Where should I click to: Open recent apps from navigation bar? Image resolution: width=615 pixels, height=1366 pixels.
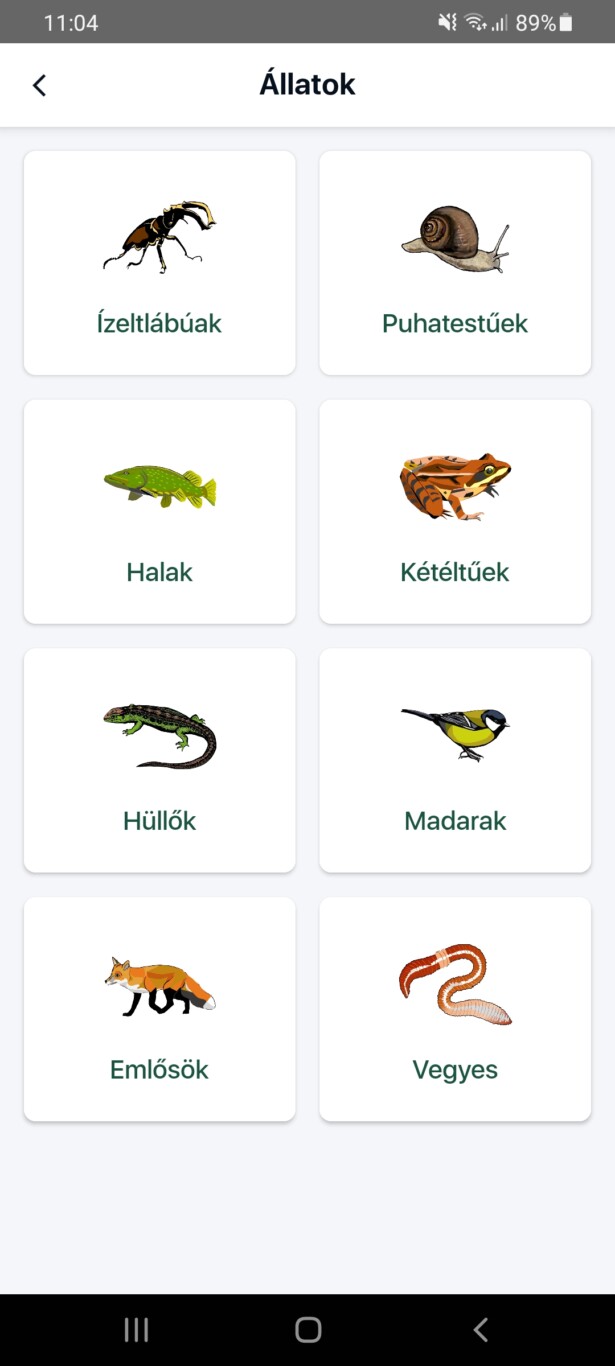(x=136, y=1329)
